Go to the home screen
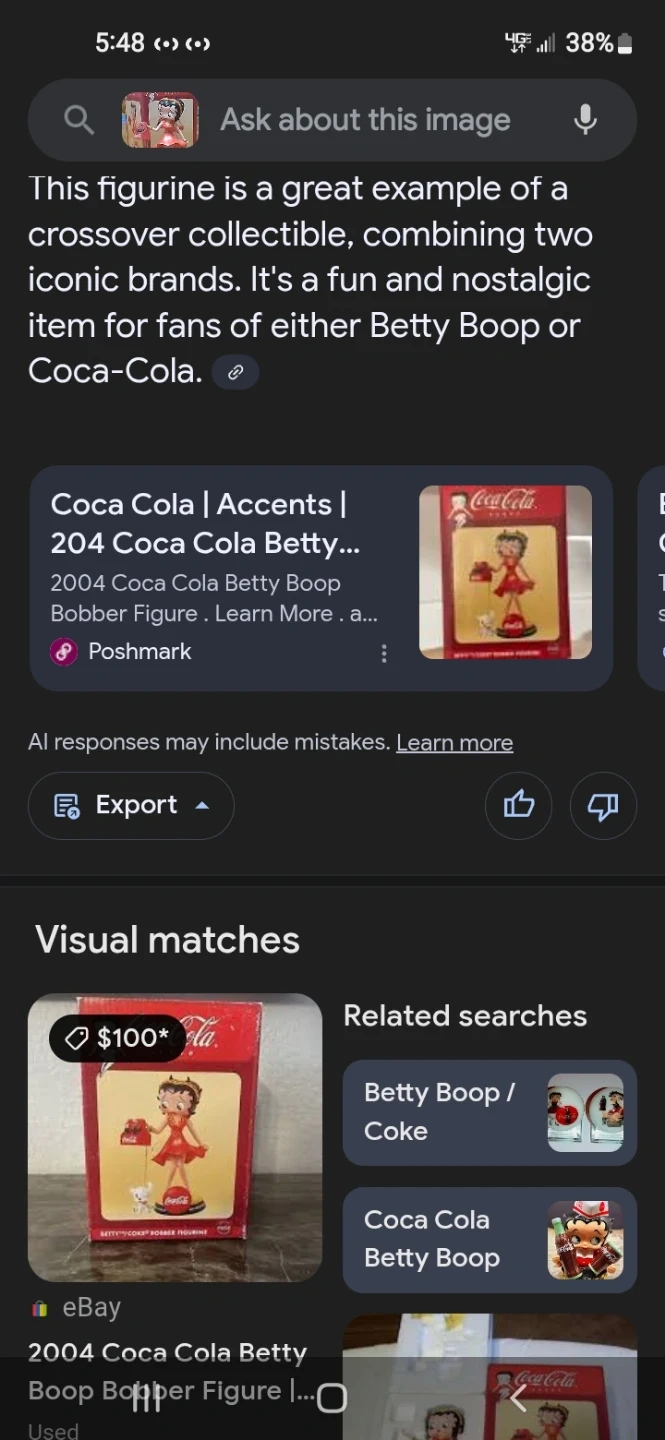The image size is (665, 1440). (x=332, y=1398)
